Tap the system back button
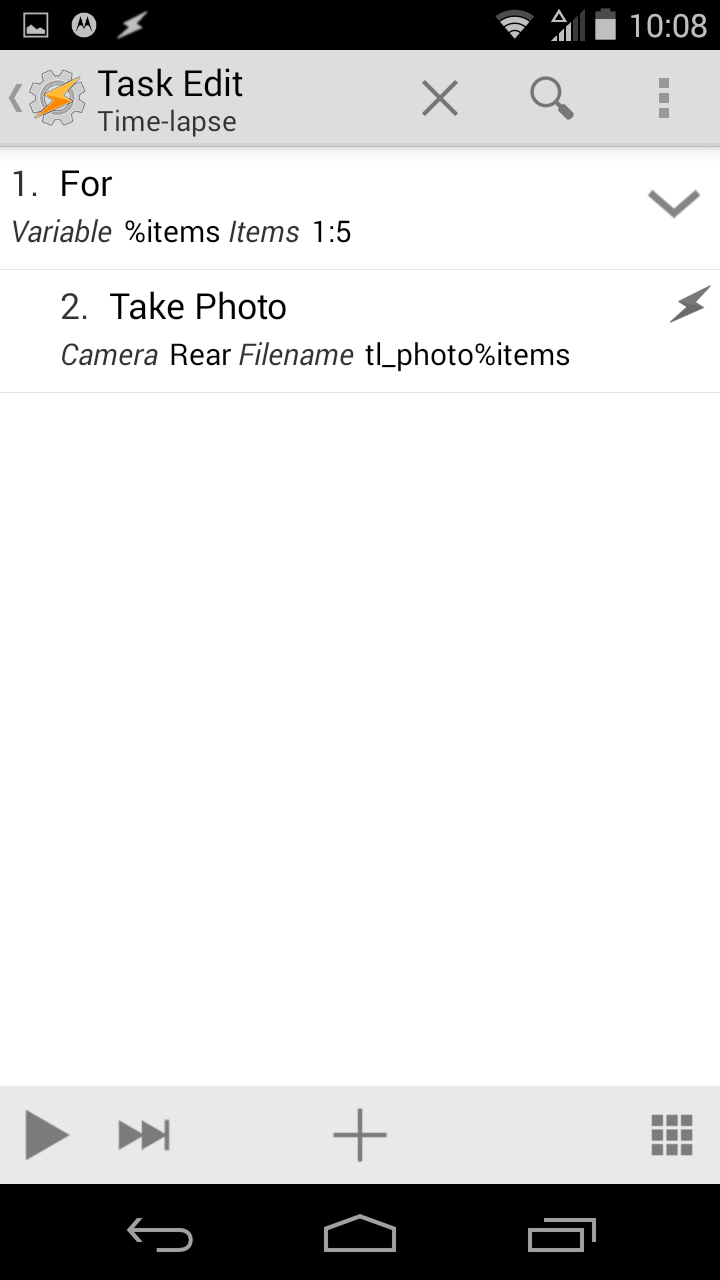 pos(160,1236)
